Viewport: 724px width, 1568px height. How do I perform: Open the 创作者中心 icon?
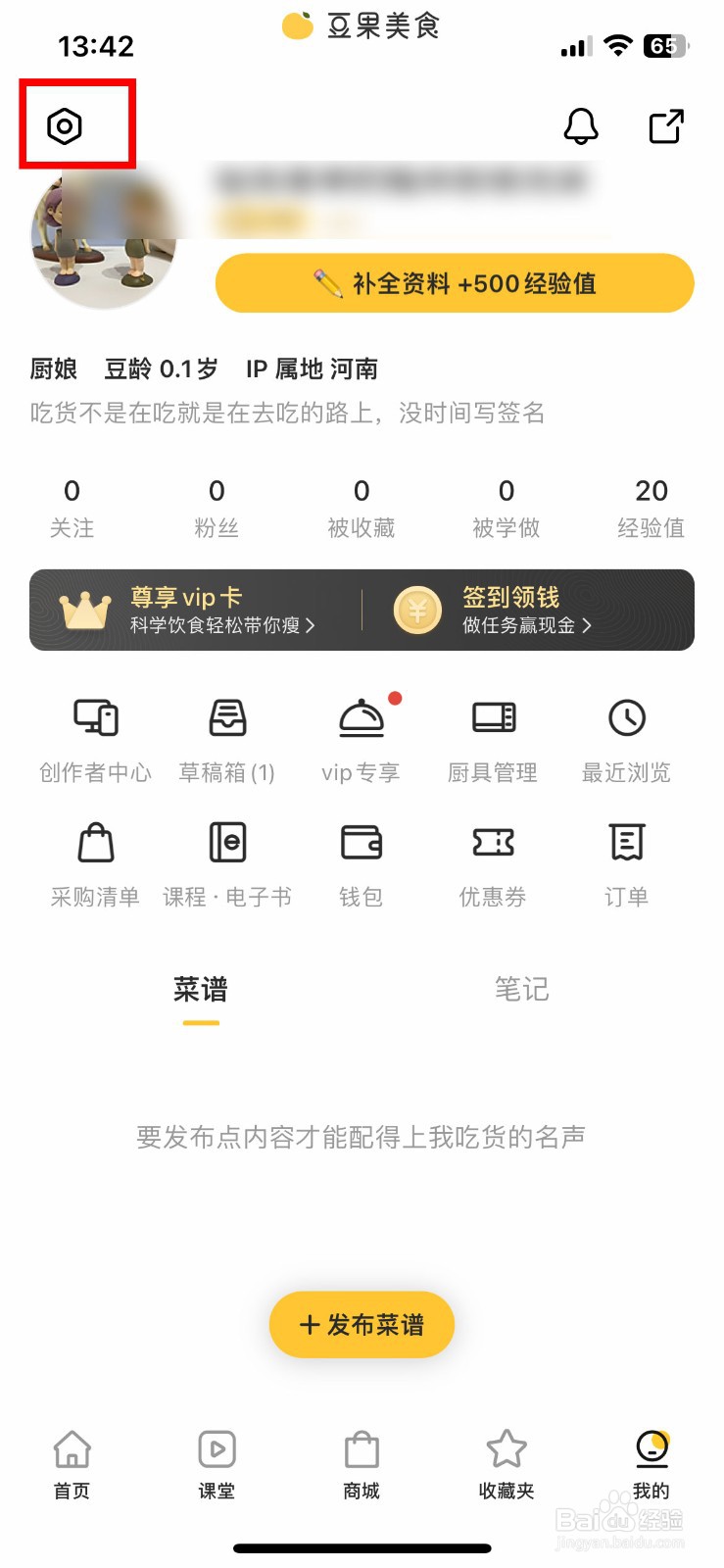coord(95,720)
